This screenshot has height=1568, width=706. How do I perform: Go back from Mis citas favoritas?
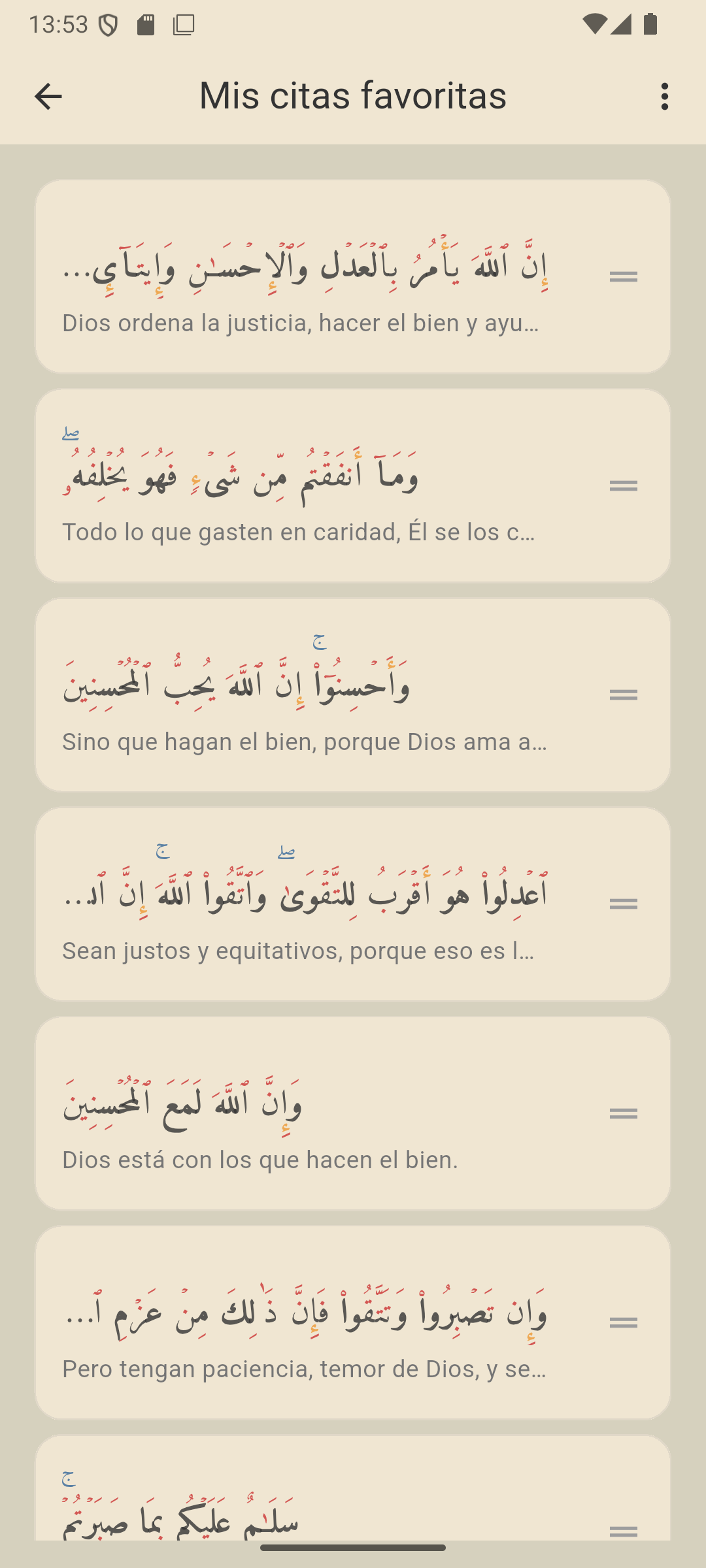click(48, 96)
